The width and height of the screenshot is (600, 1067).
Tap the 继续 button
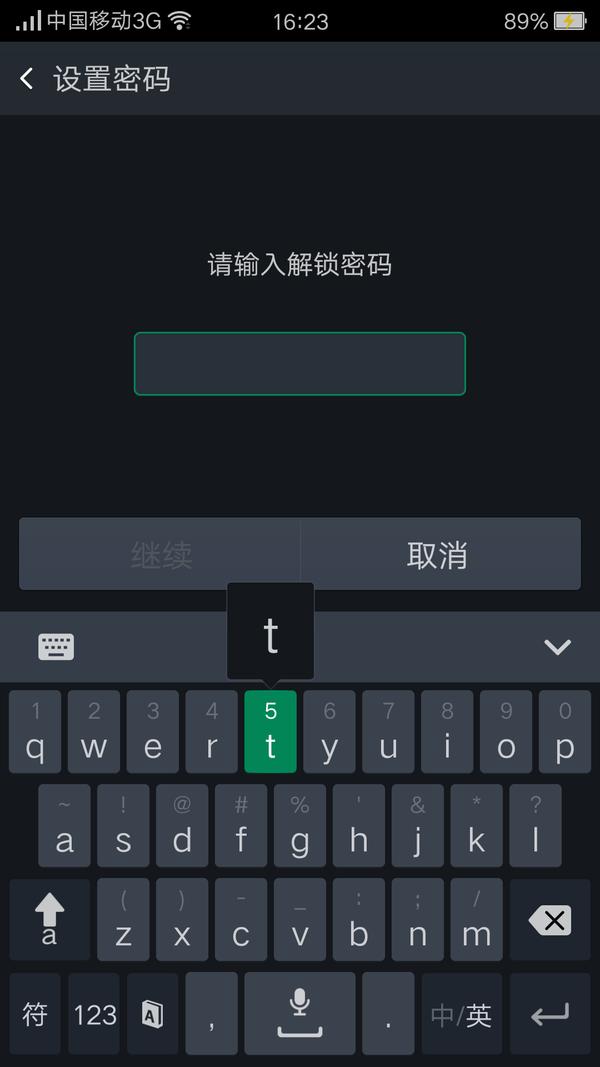tap(160, 554)
